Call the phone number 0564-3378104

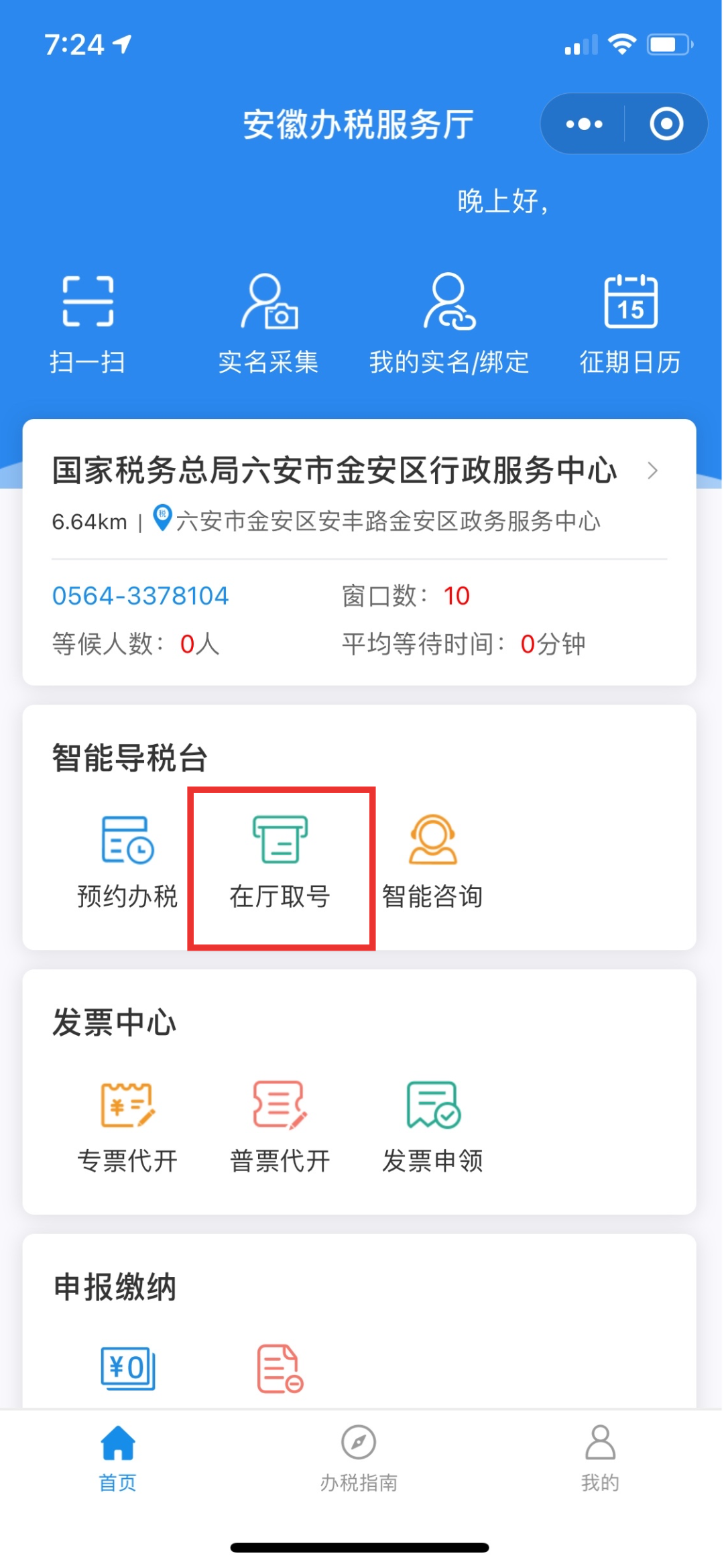point(141,596)
